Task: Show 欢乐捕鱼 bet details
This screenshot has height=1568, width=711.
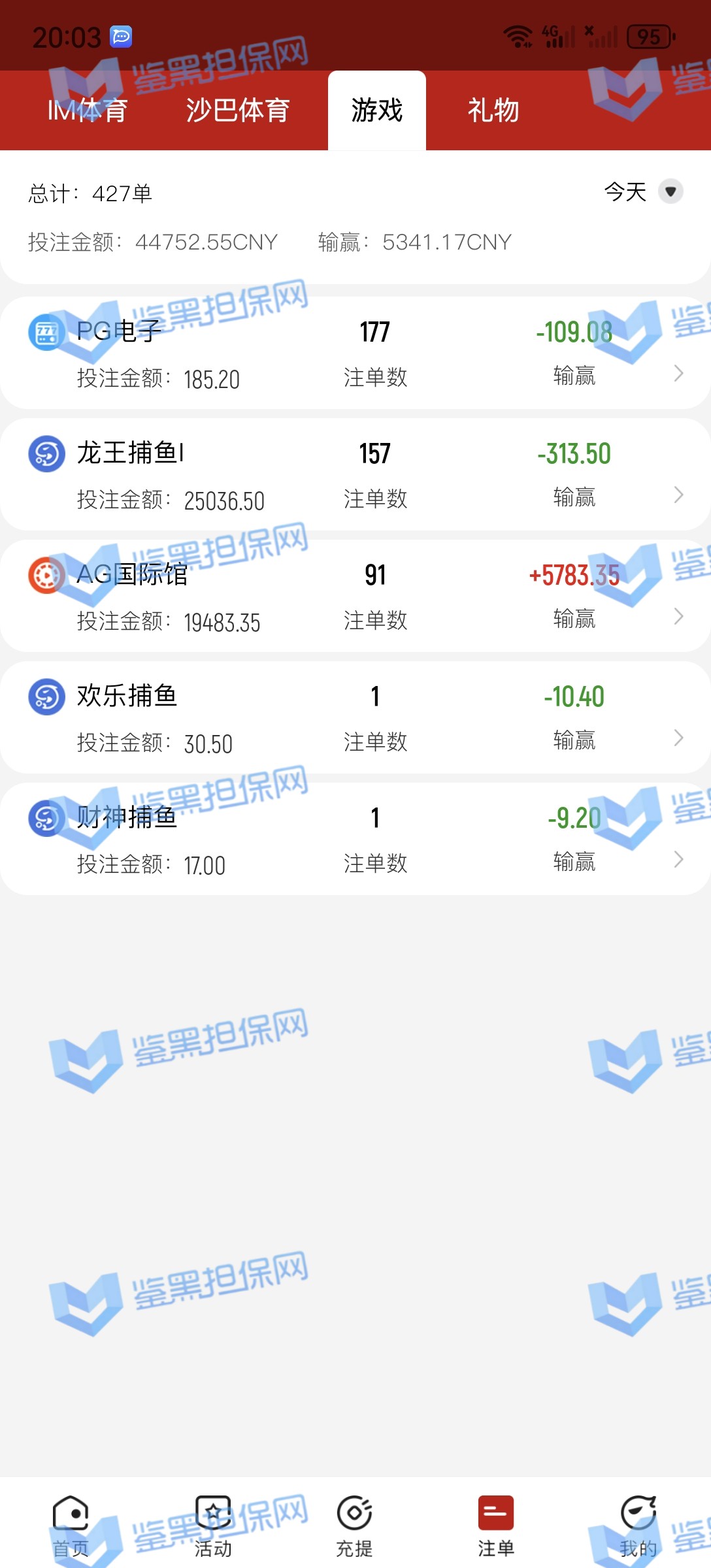Action: pos(355,717)
